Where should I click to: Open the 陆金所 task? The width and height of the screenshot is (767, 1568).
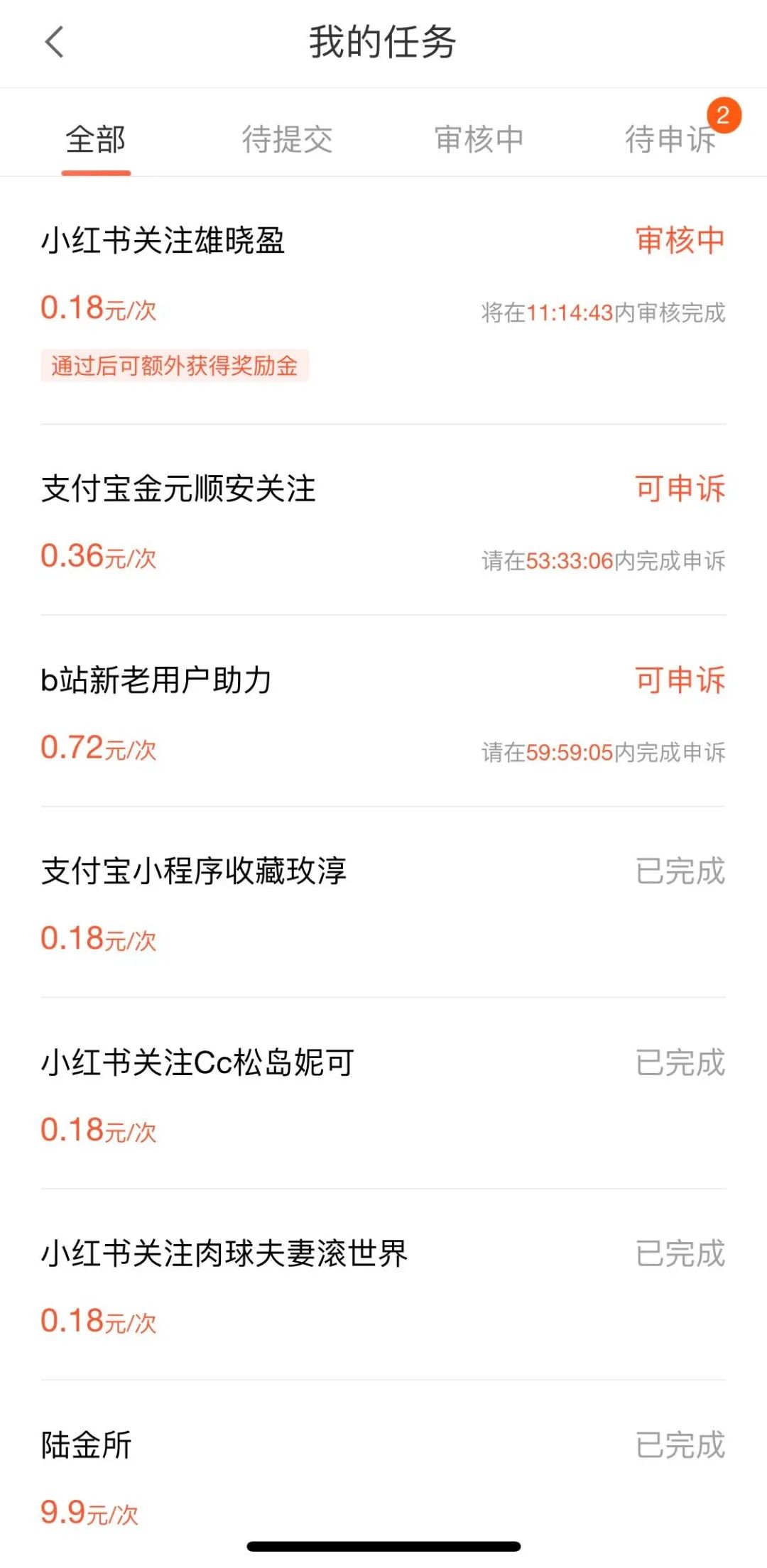pyautogui.click(x=383, y=1474)
